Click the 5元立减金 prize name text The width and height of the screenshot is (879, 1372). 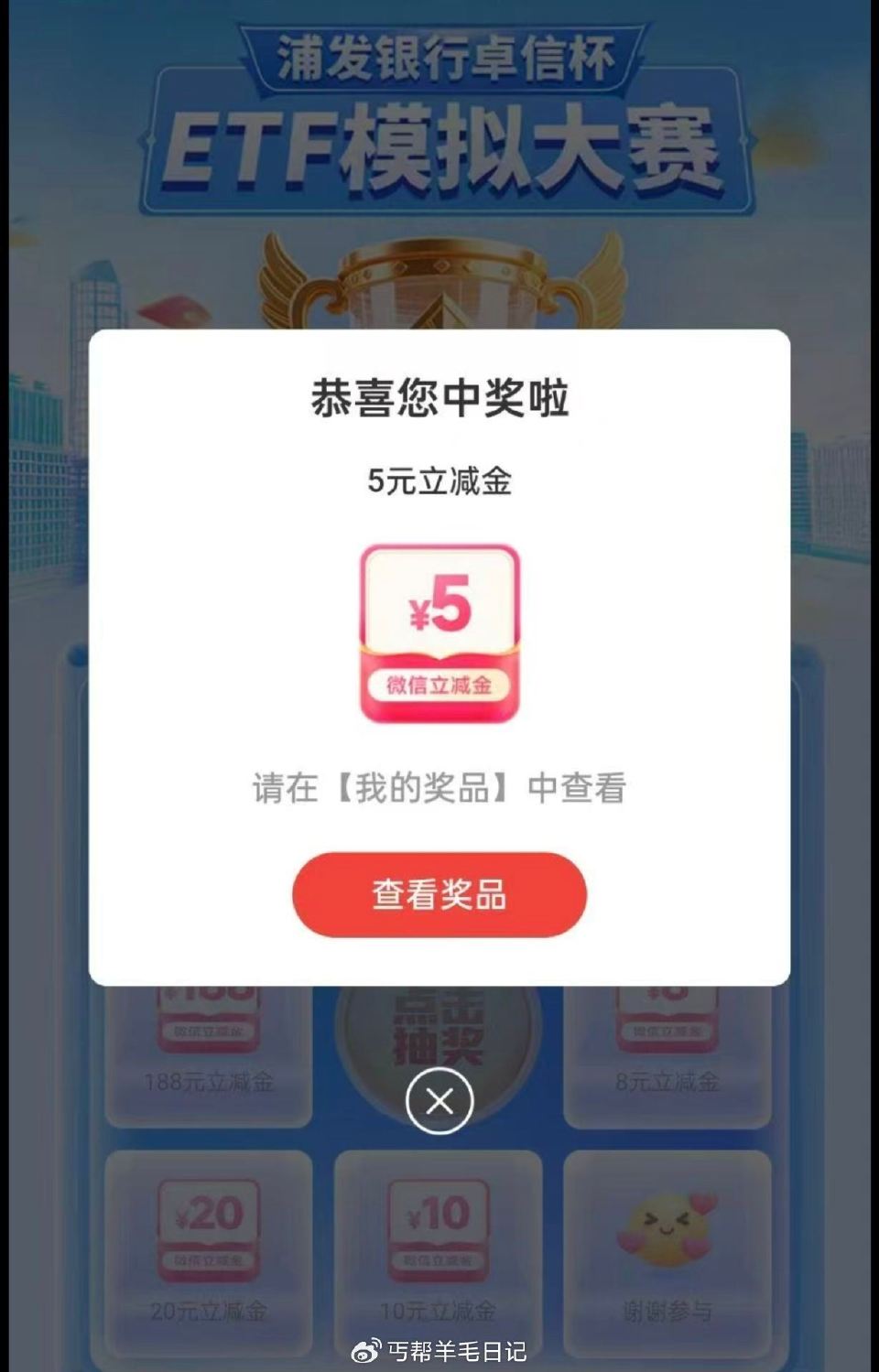pyautogui.click(x=439, y=480)
